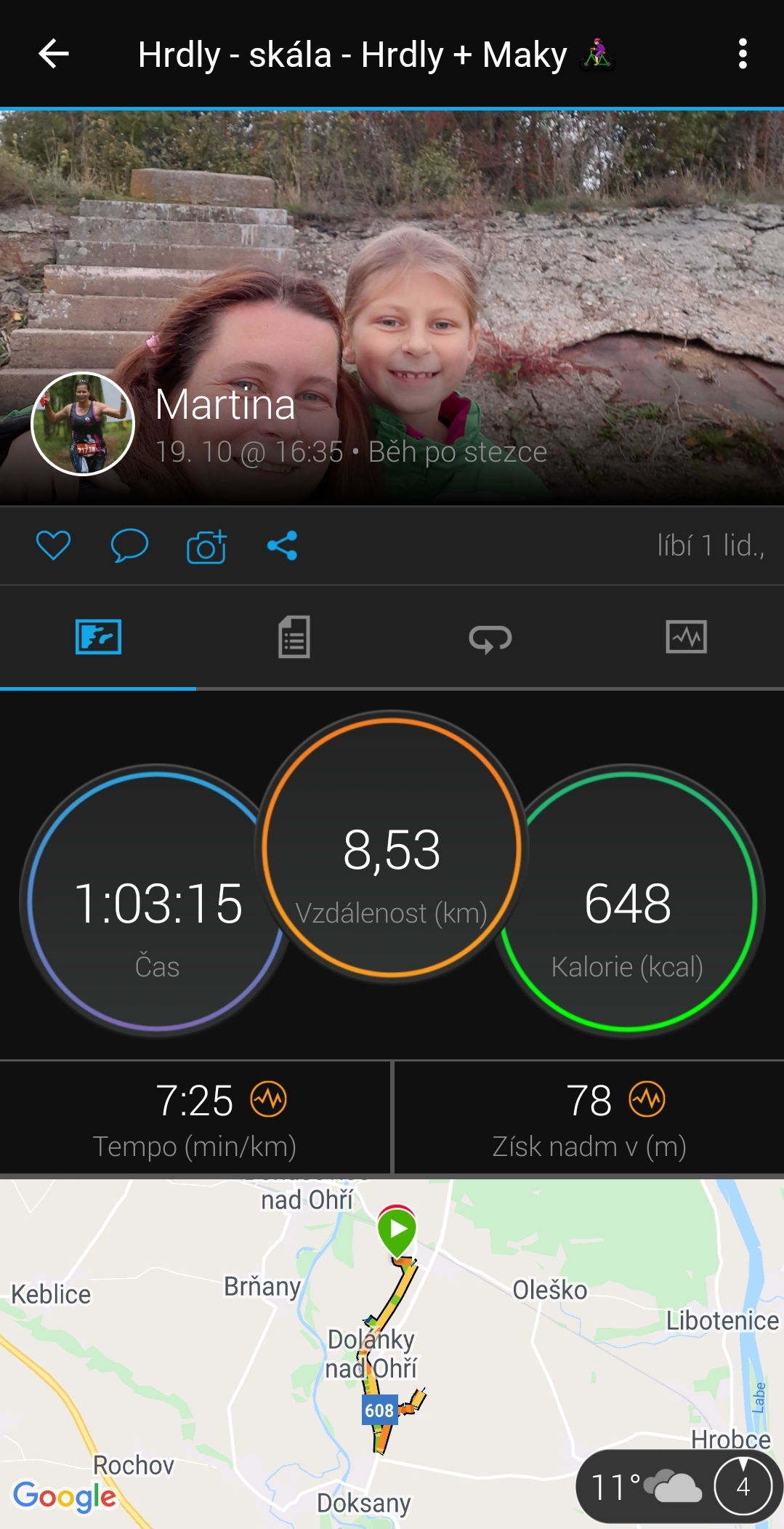This screenshot has height=1529, width=784.
Task: Open the three-dot overflow menu
Action: [x=742, y=54]
